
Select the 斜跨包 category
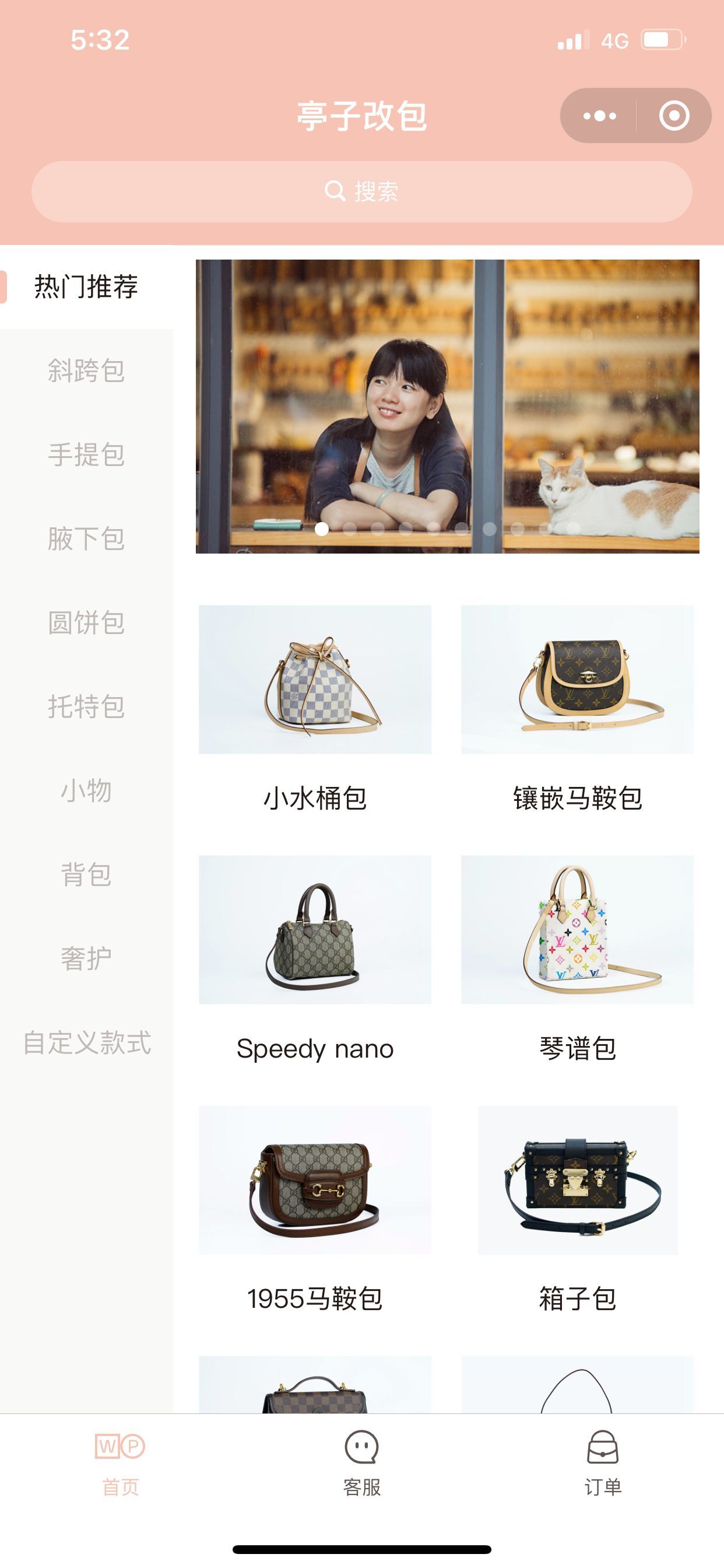[86, 370]
